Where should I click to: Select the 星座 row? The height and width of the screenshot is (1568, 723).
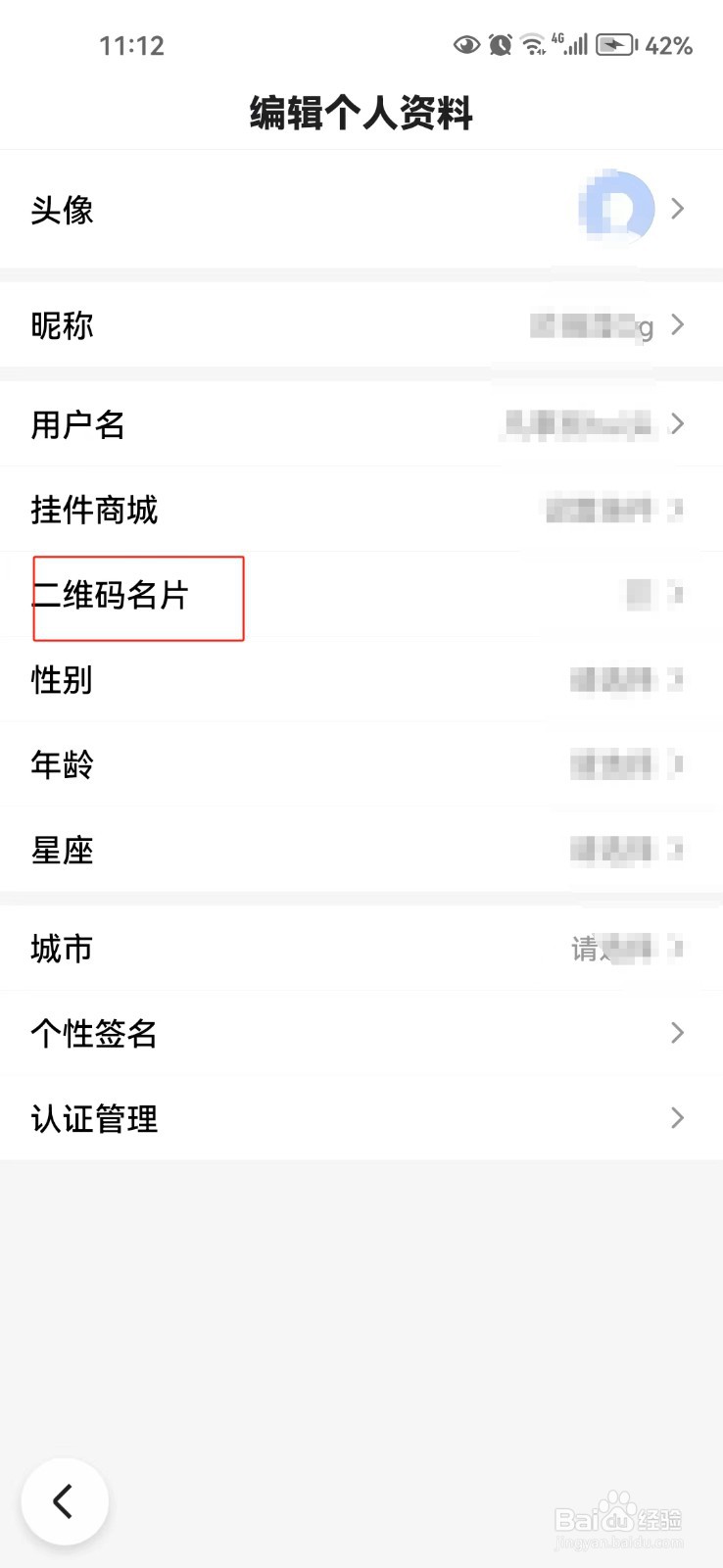point(361,850)
